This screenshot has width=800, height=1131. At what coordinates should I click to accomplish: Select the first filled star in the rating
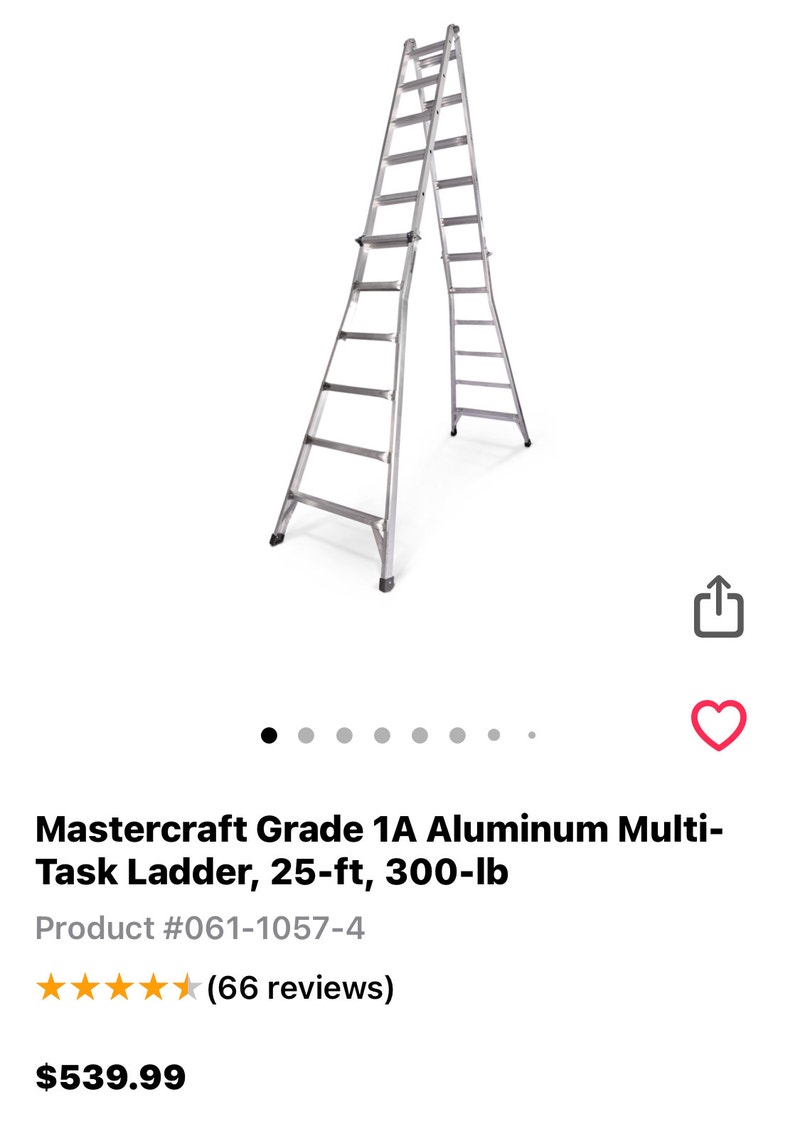click(52, 988)
